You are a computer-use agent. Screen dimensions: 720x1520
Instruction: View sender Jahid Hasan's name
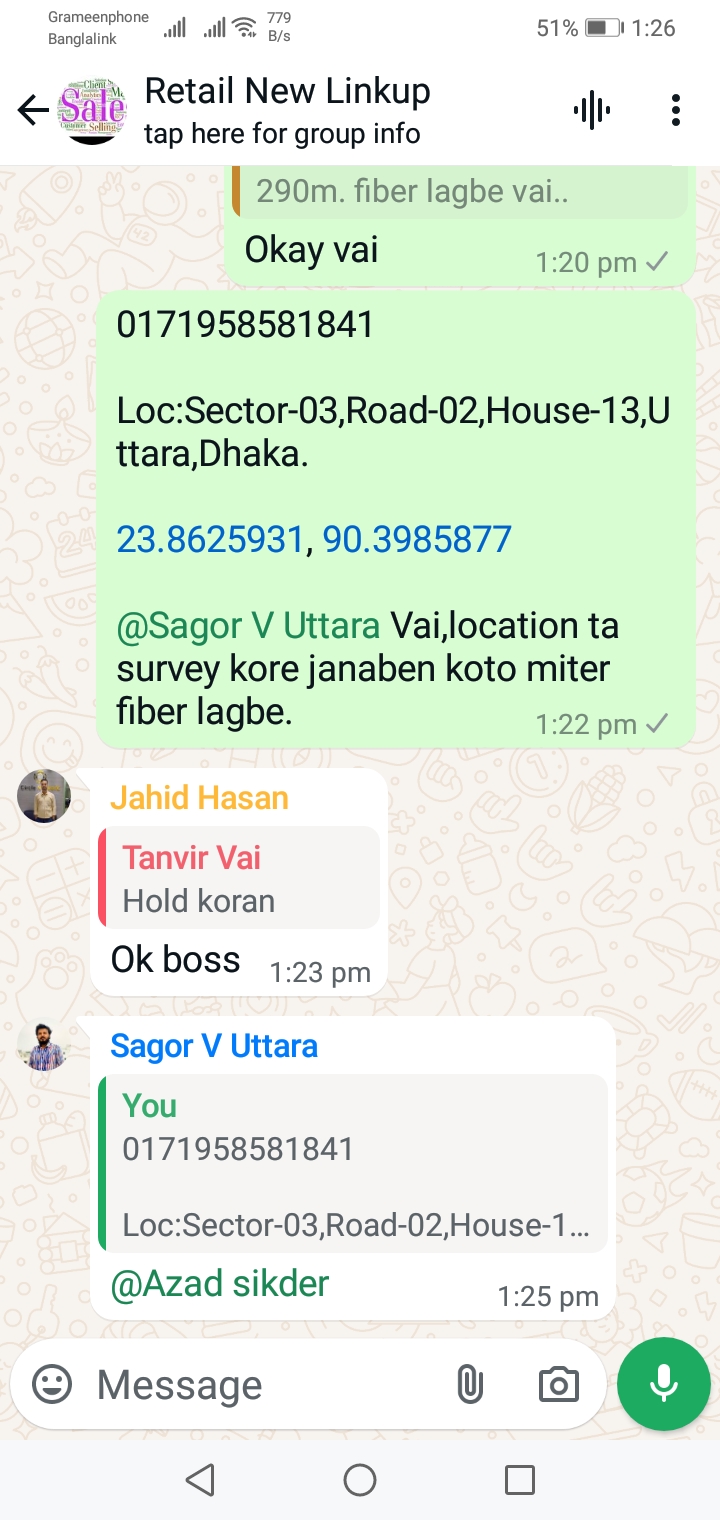point(199,798)
